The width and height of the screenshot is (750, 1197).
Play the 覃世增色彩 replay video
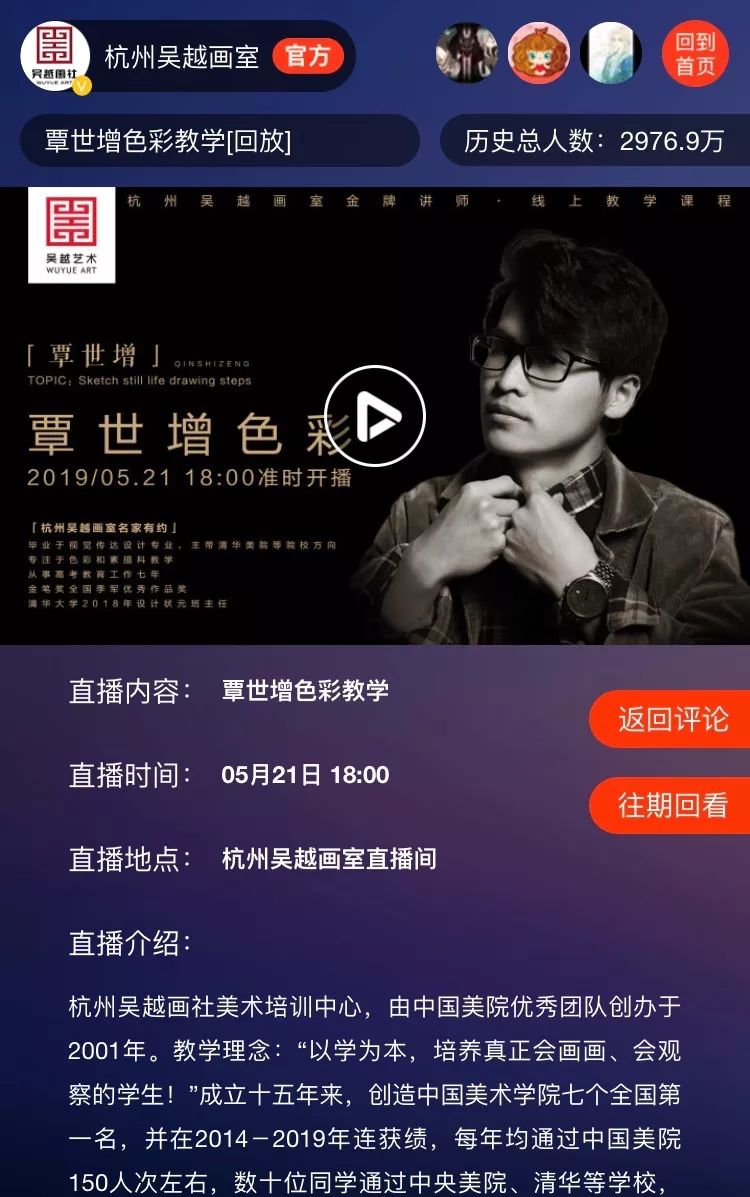[375, 416]
